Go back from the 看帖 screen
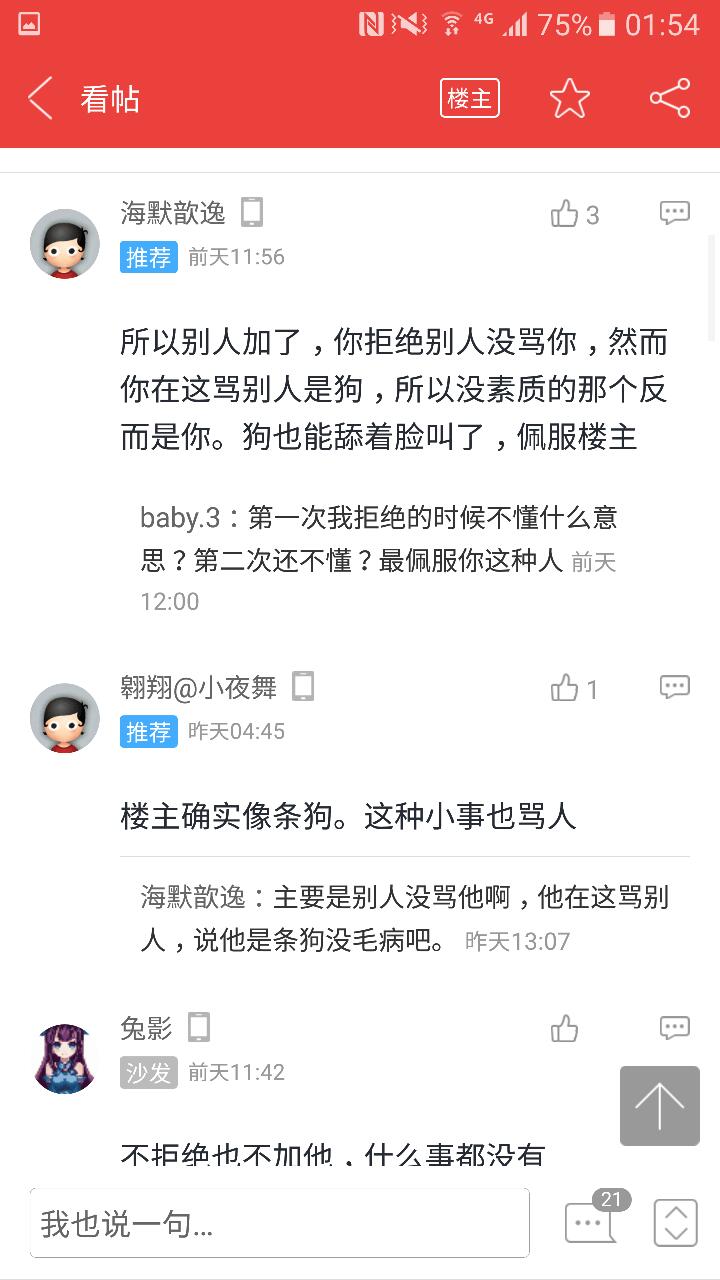Image resolution: width=720 pixels, height=1280 pixels. [40, 99]
